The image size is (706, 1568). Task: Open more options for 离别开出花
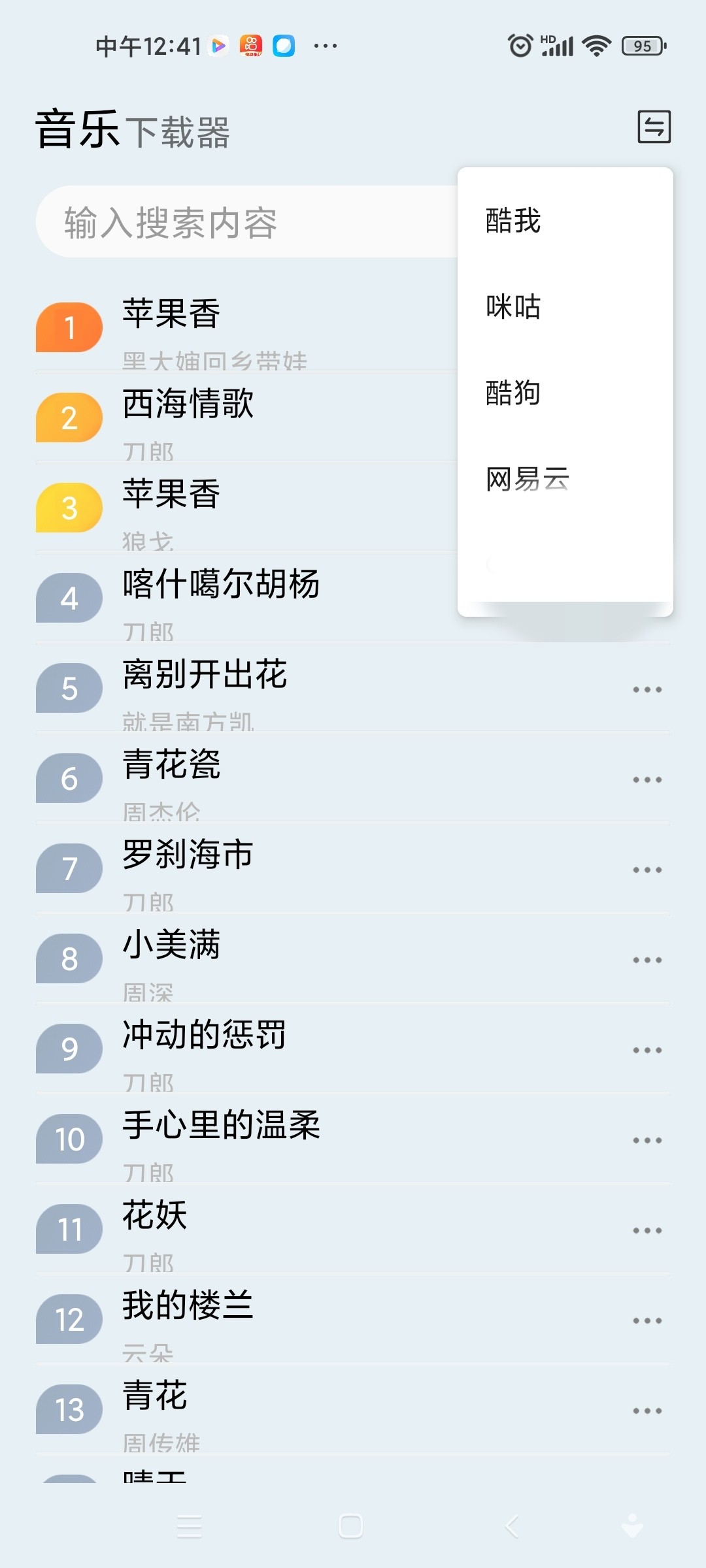(x=647, y=689)
